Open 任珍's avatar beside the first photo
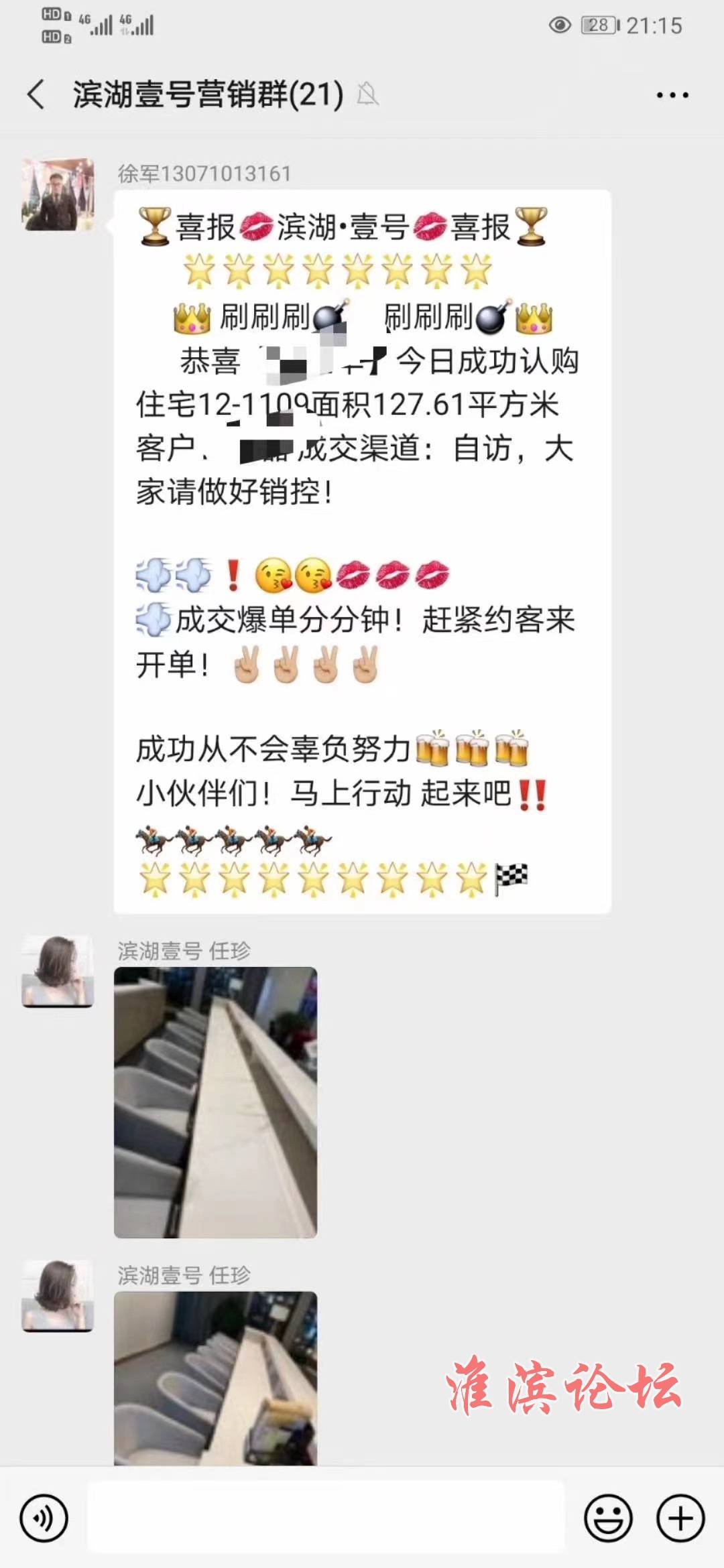 point(58,971)
